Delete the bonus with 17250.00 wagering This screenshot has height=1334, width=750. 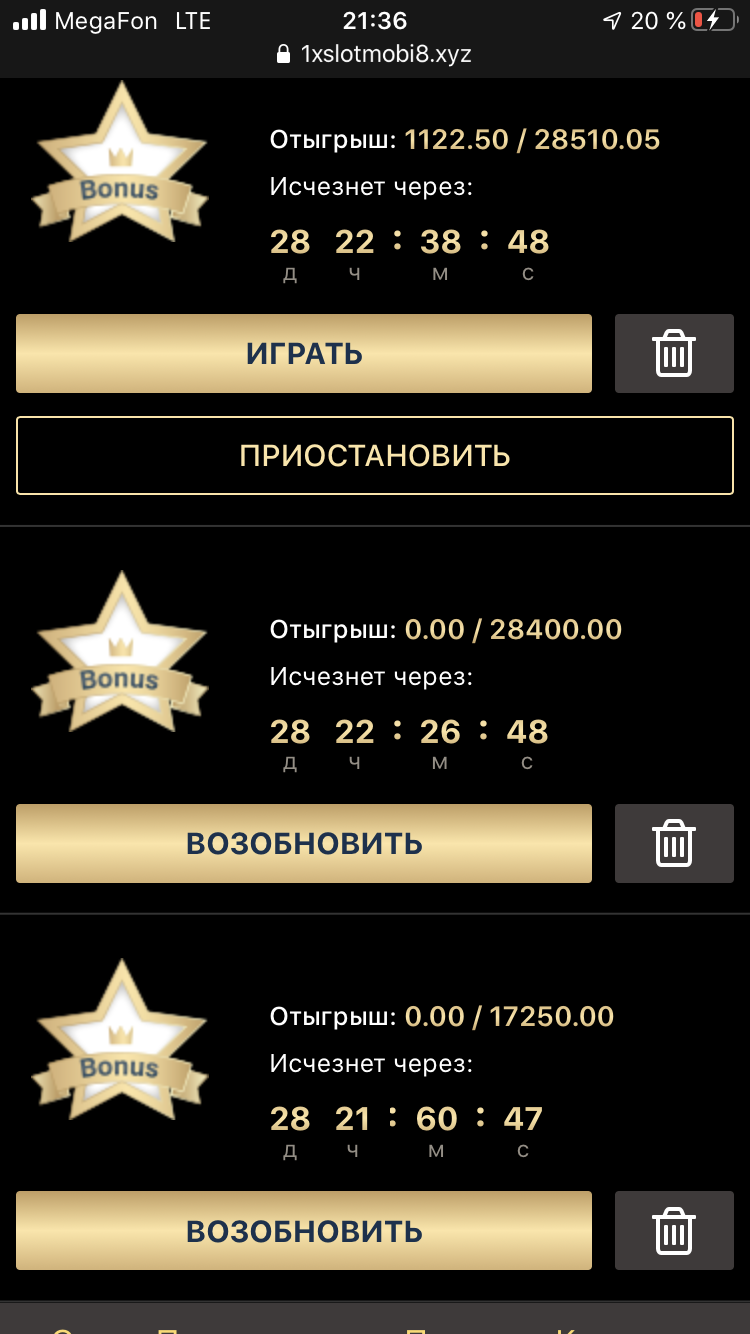tap(674, 1231)
